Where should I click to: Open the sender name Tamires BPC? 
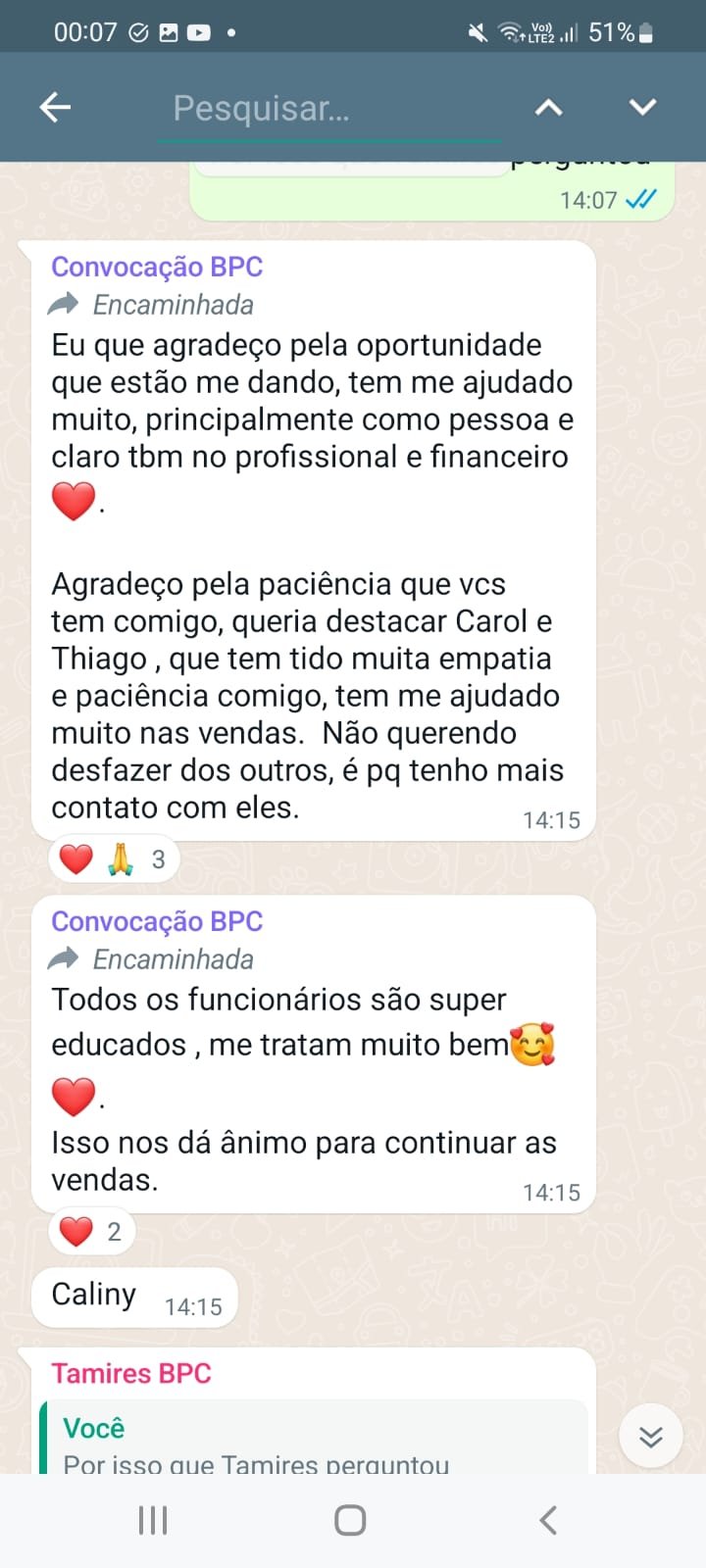click(131, 1373)
